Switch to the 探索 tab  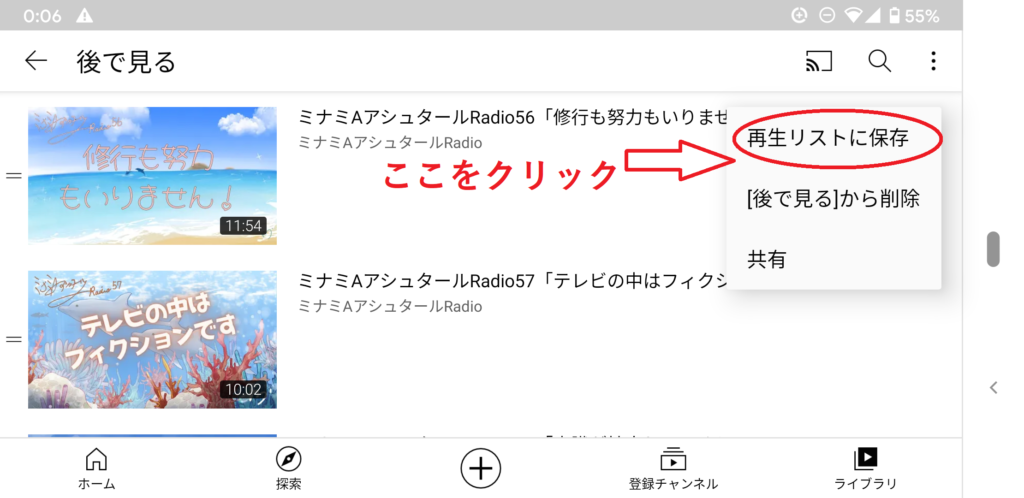(288, 468)
